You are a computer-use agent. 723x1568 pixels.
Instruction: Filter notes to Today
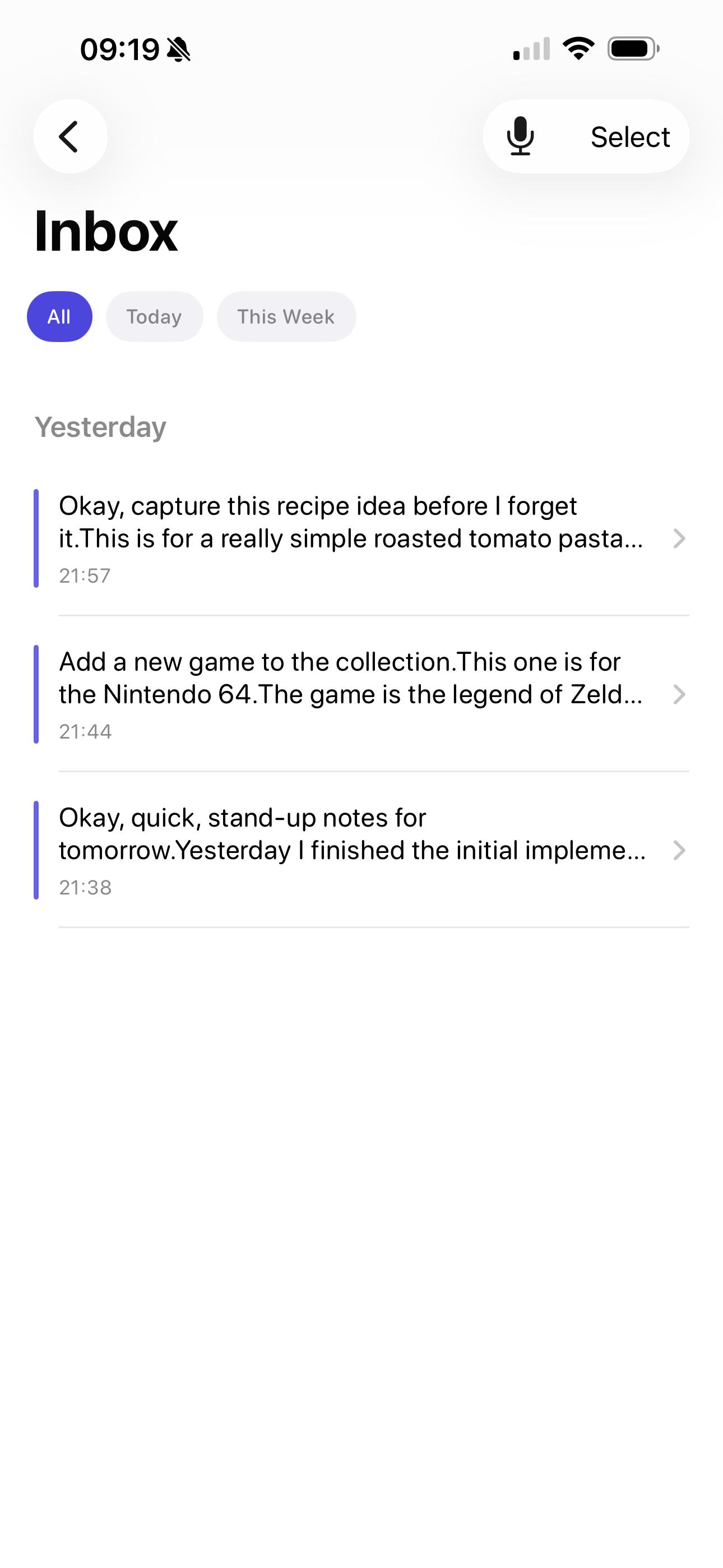pyautogui.click(x=154, y=316)
